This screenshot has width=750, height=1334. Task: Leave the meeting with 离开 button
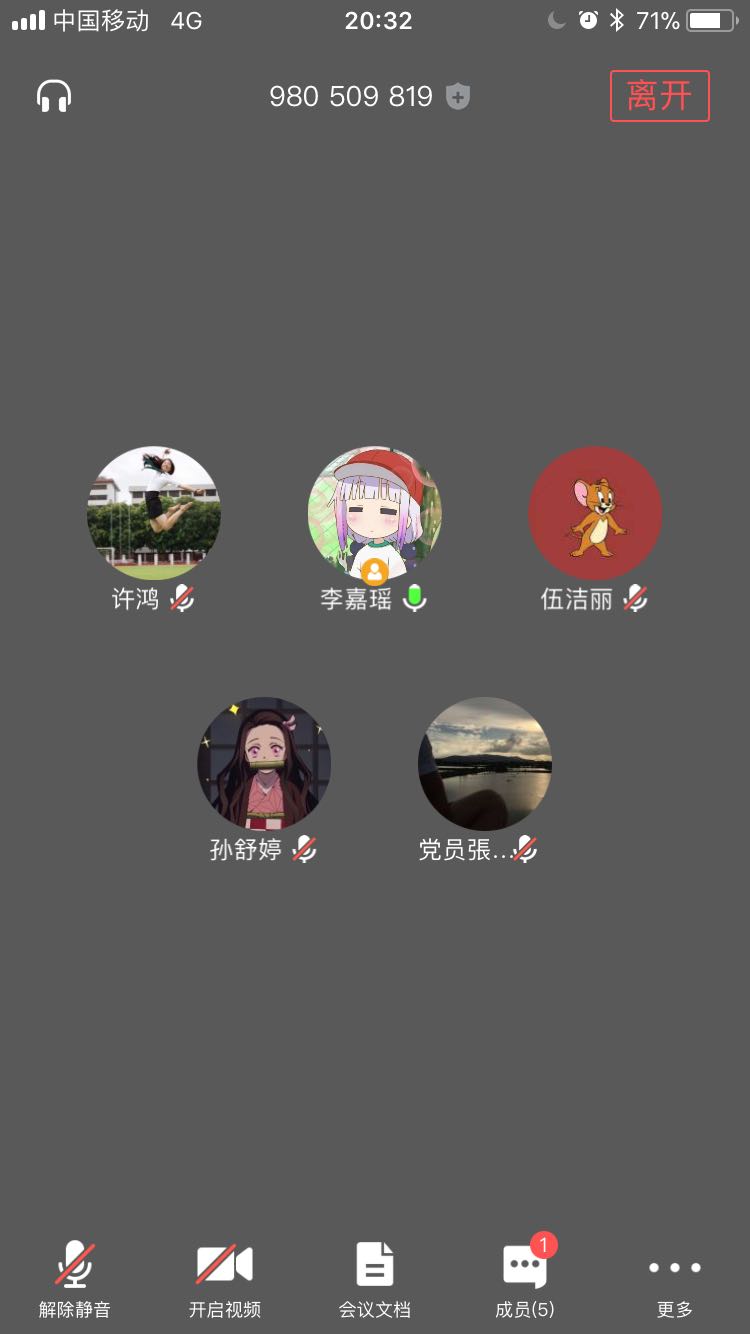(x=659, y=96)
